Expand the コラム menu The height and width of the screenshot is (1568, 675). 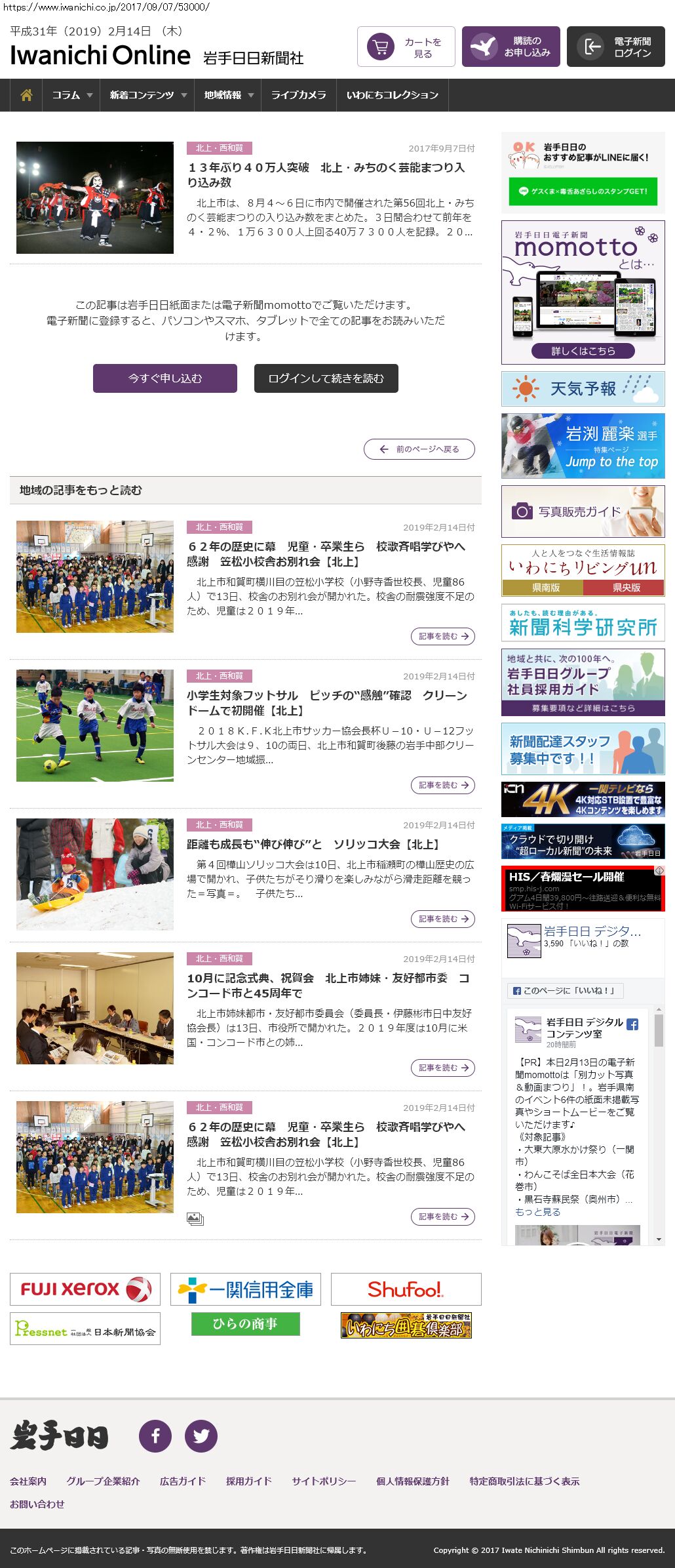[71, 95]
